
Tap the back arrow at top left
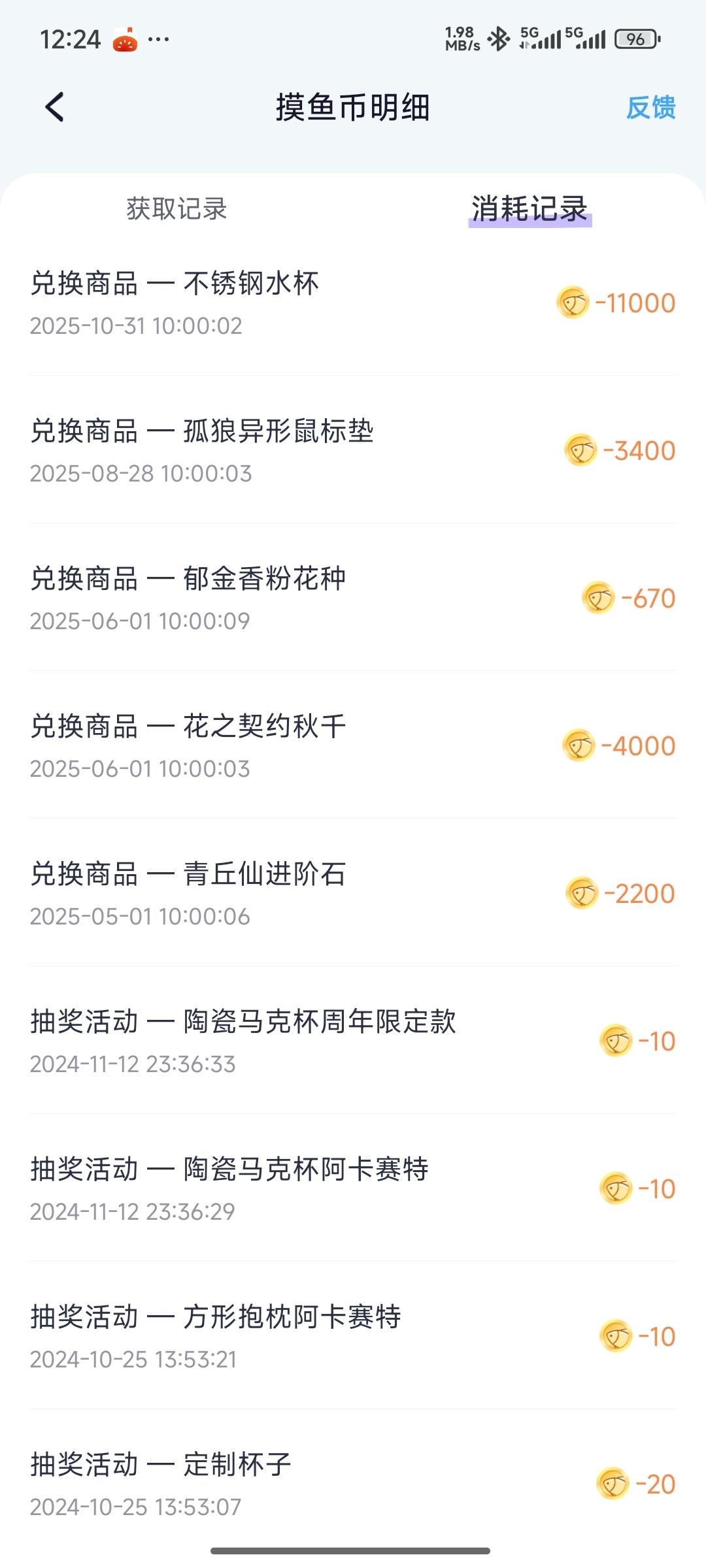pos(55,106)
